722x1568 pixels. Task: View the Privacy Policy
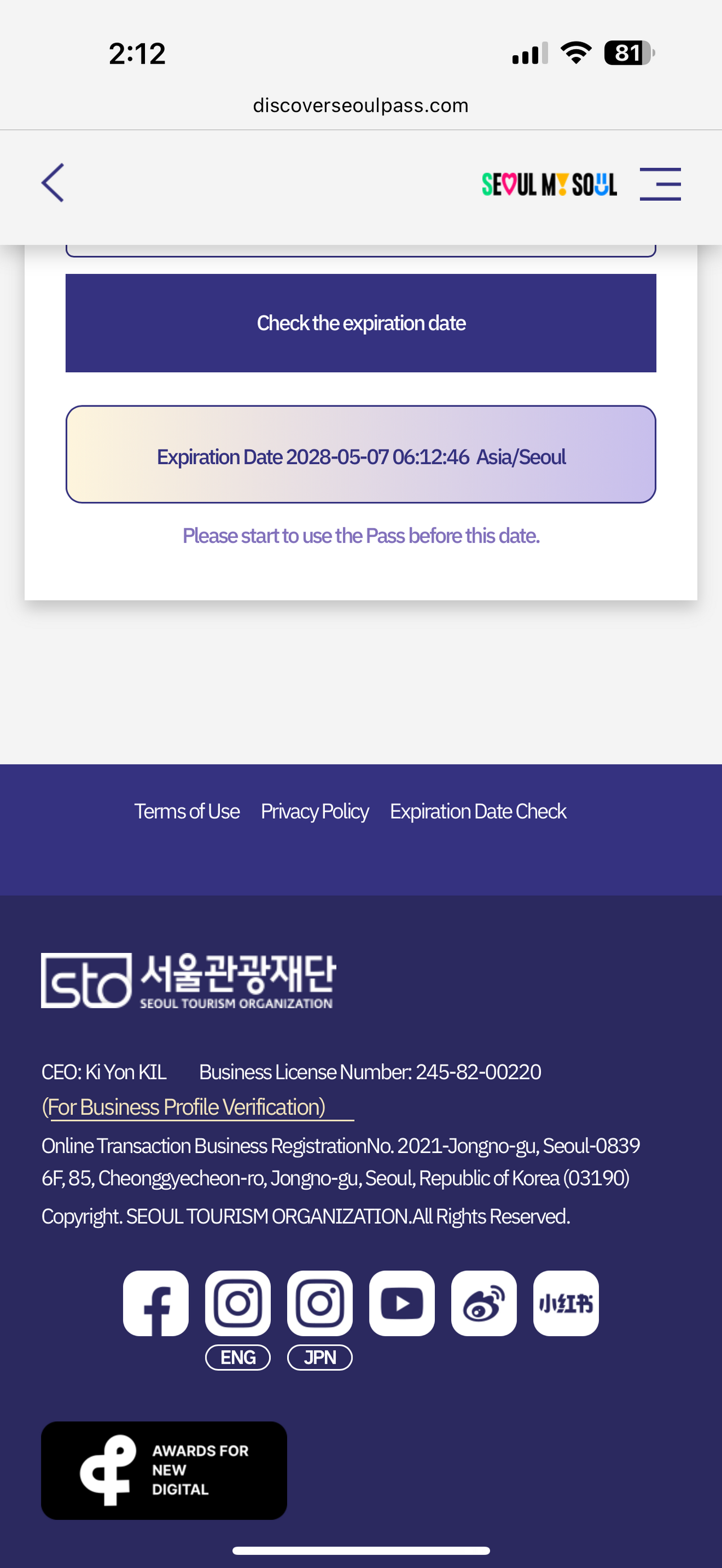click(315, 811)
